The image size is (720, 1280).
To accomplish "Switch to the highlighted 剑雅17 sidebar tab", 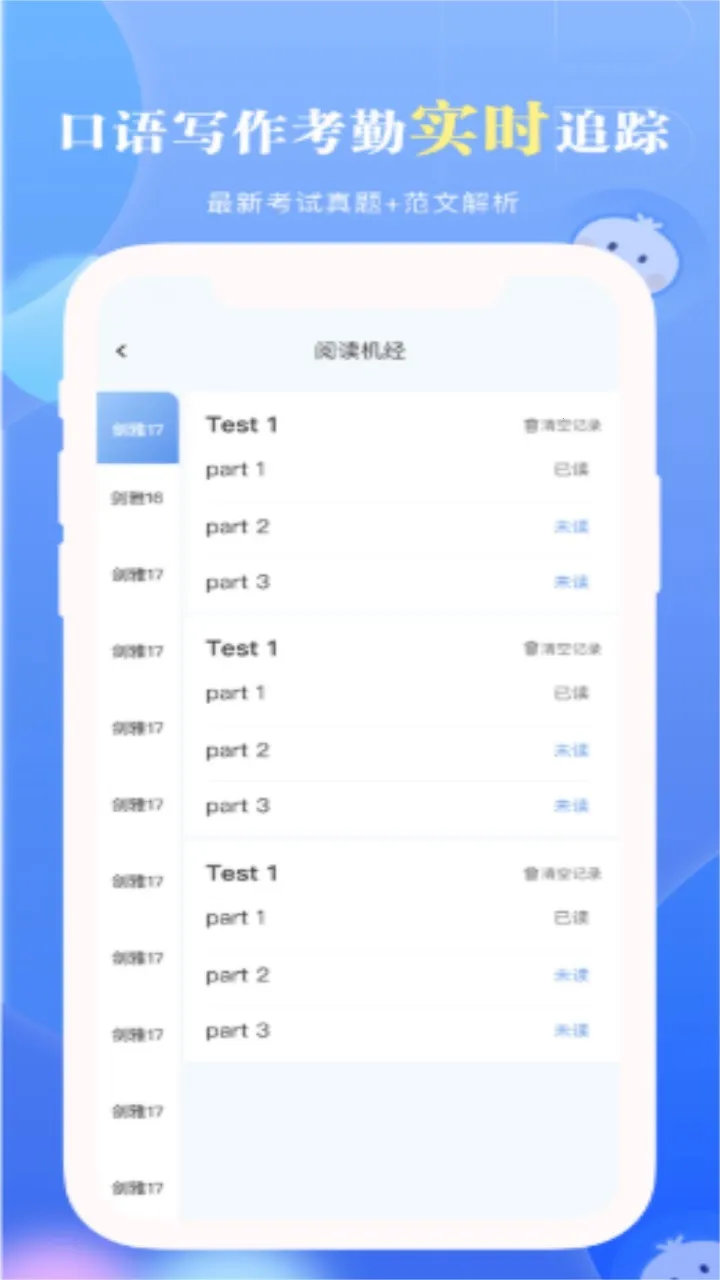I will 137,428.
